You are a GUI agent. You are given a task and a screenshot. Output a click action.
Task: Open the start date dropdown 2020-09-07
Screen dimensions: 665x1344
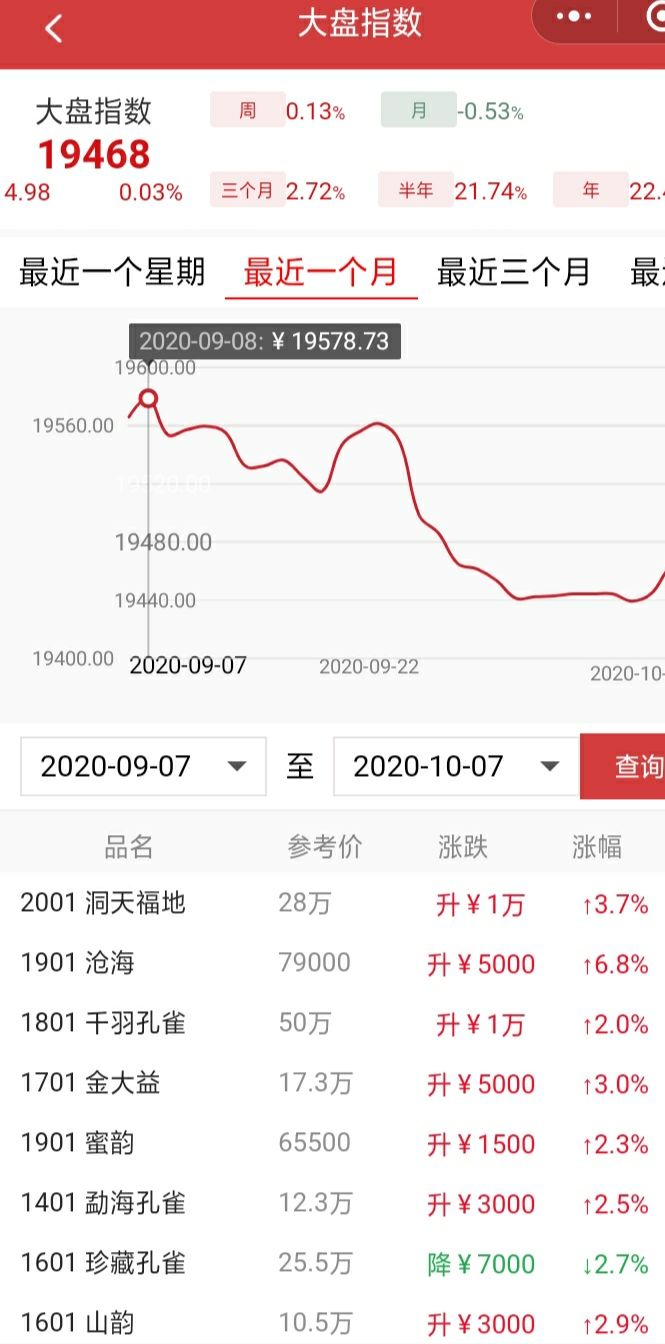[x=143, y=766]
